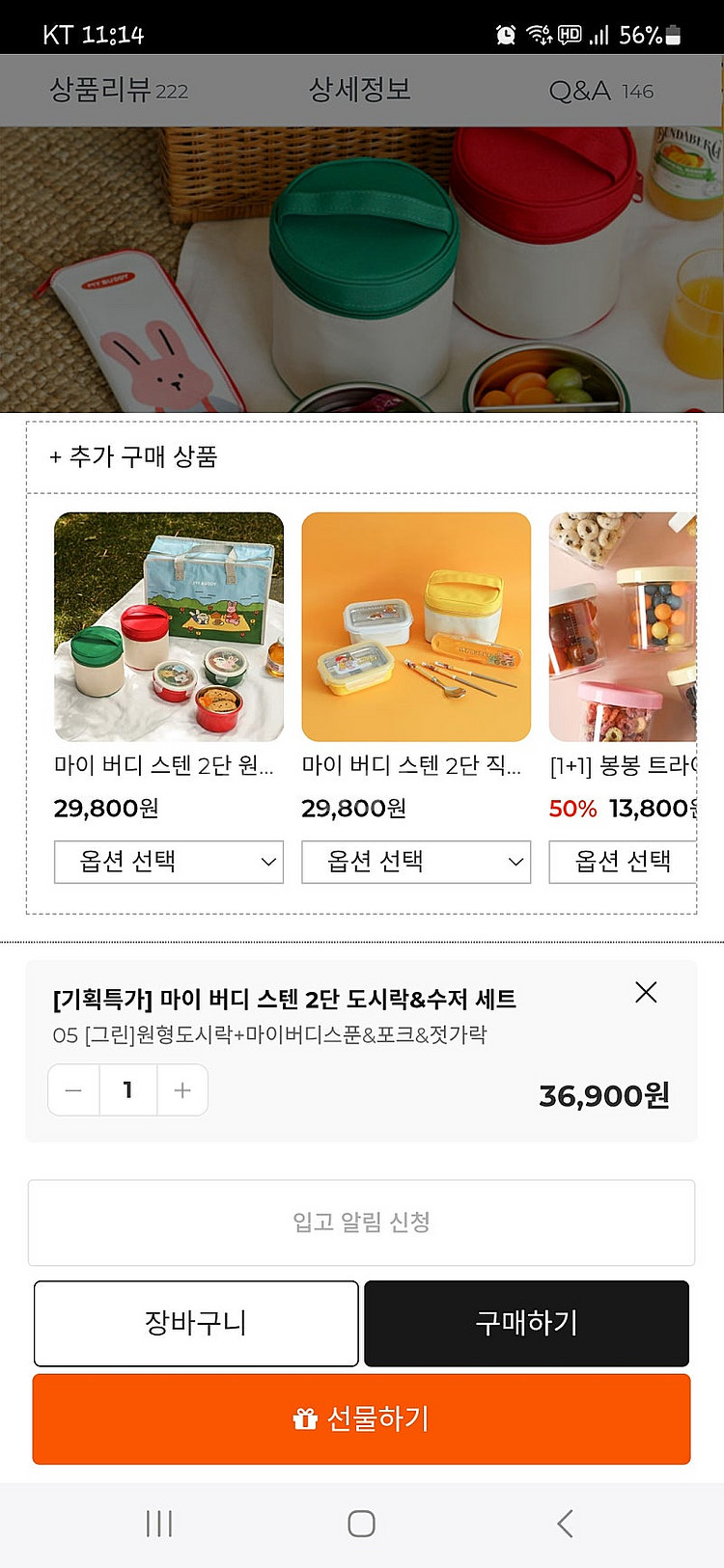Viewport: 724px width, 1568px height.
Task: Expand 옵션 선택 under the 봉봉 트라이탄 item
Action: click(623, 862)
